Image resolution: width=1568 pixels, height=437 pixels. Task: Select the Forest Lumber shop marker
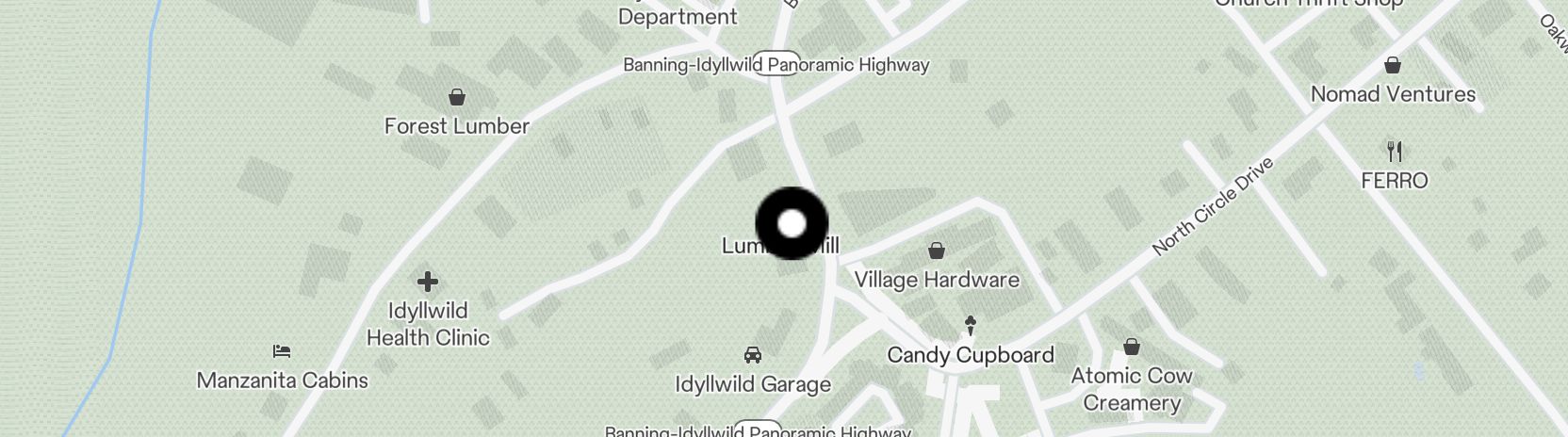(x=457, y=97)
